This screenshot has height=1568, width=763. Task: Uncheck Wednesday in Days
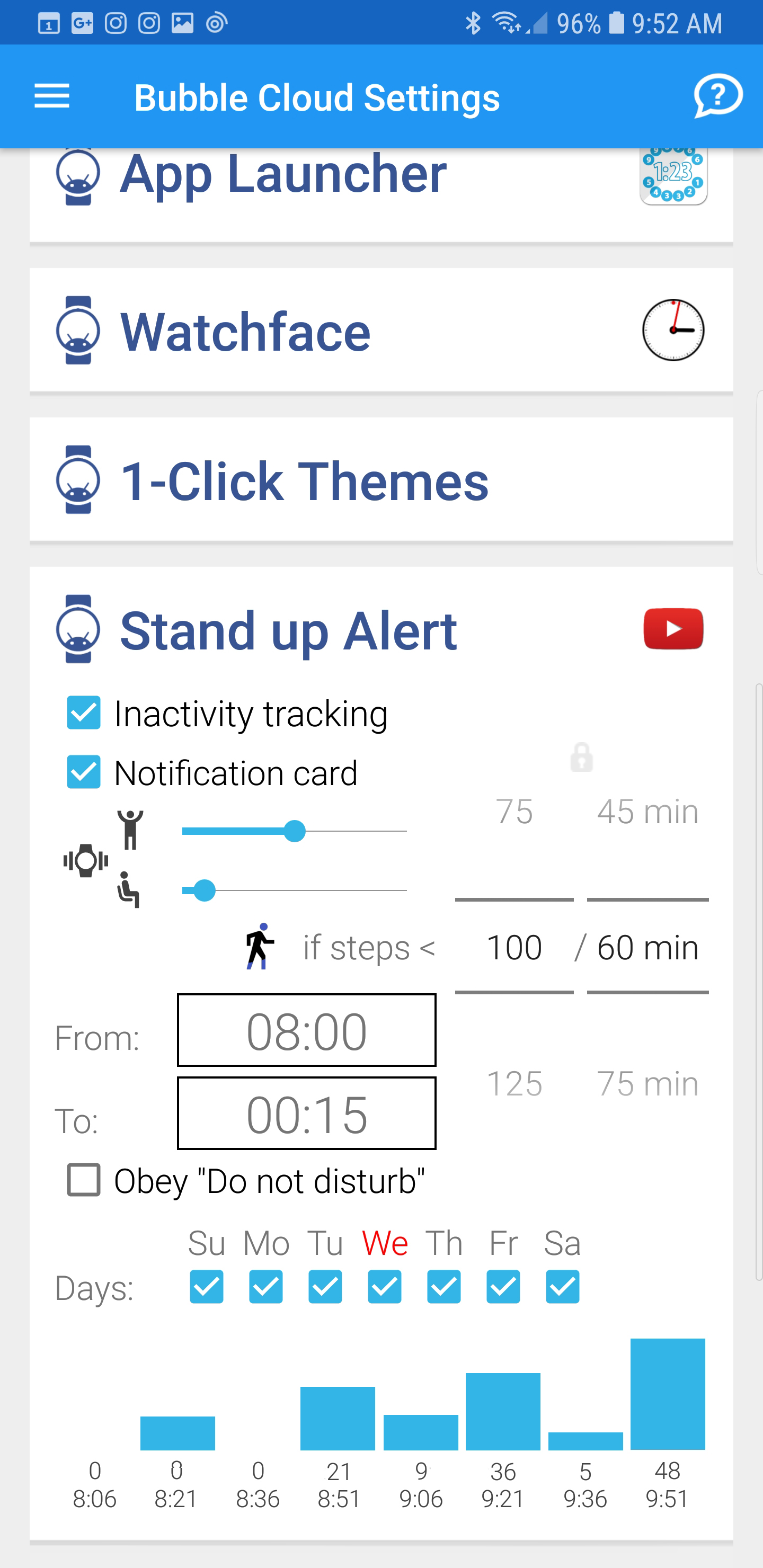[384, 1287]
